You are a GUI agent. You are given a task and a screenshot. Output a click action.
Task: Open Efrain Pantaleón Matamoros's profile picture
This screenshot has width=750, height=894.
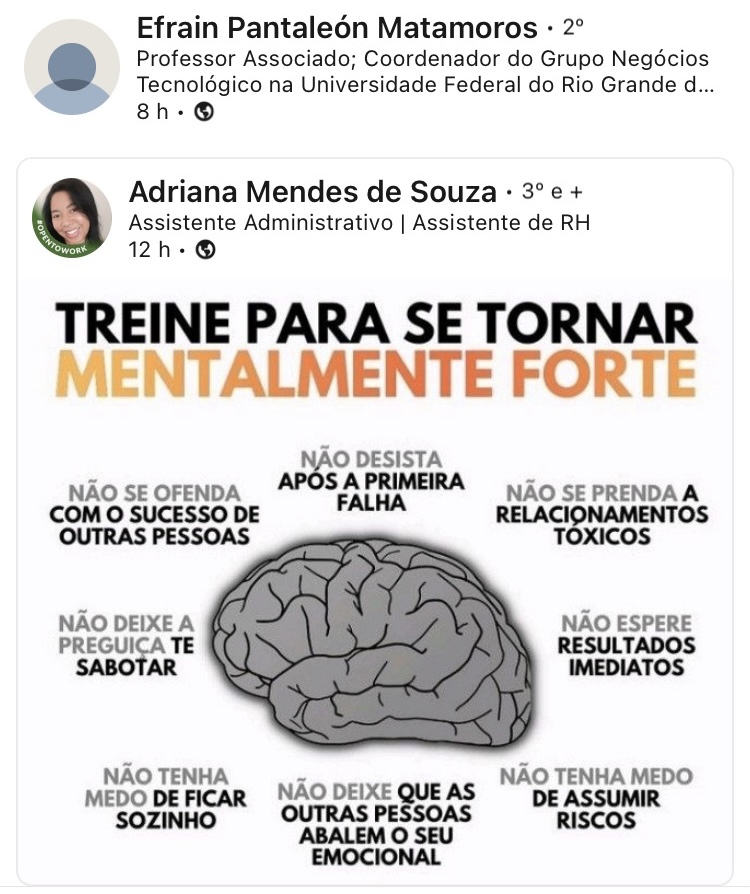coord(72,67)
